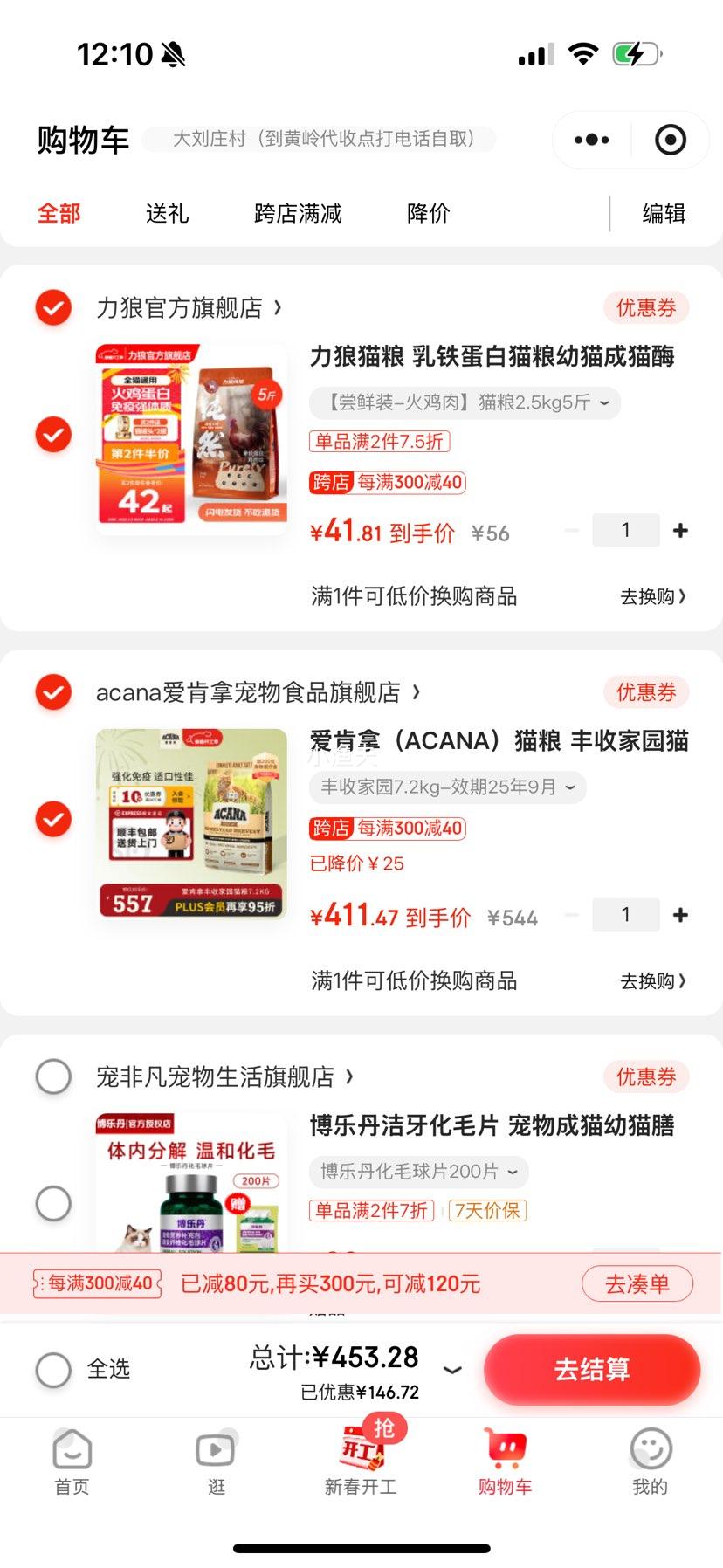Switch to the 跨店满减 tab

pos(299,213)
